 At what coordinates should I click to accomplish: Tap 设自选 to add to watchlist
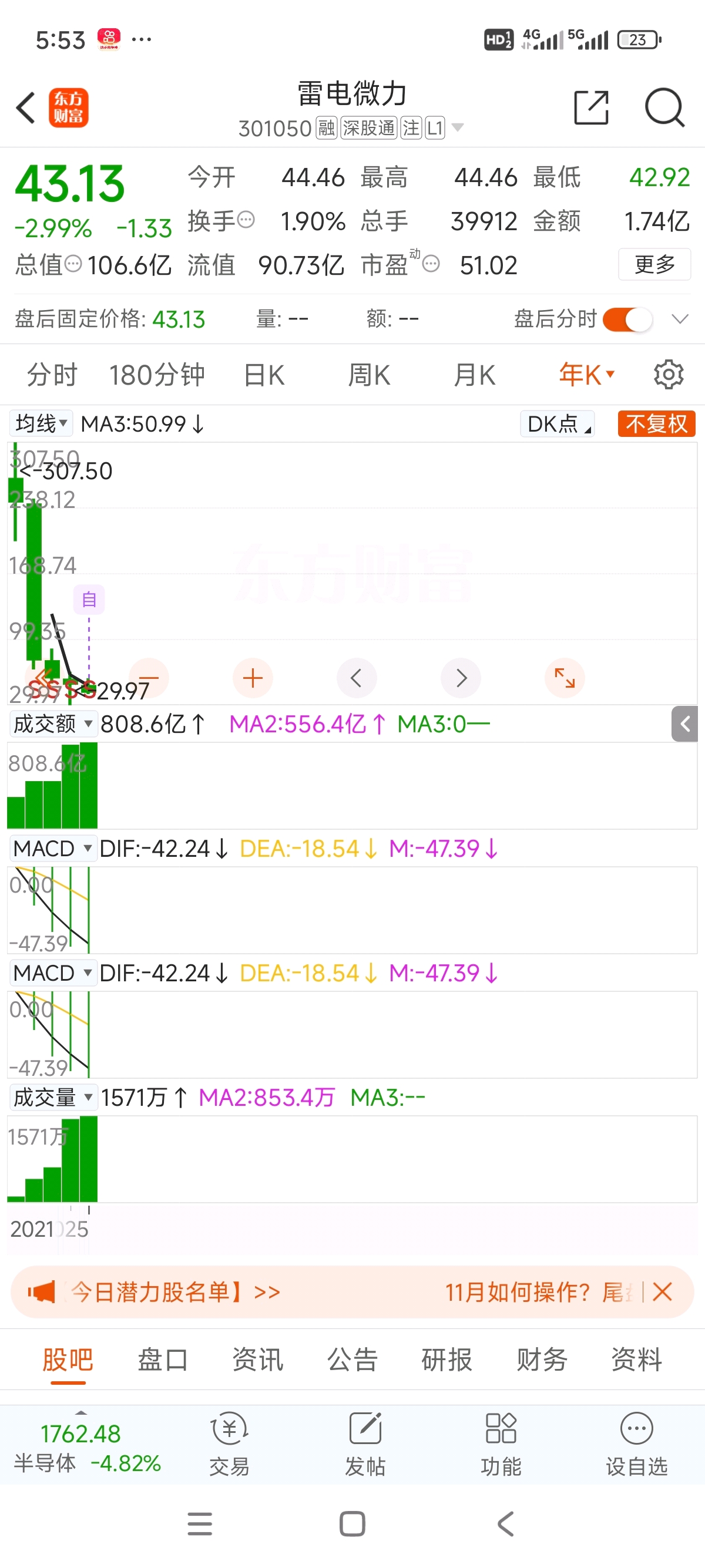point(636,1444)
